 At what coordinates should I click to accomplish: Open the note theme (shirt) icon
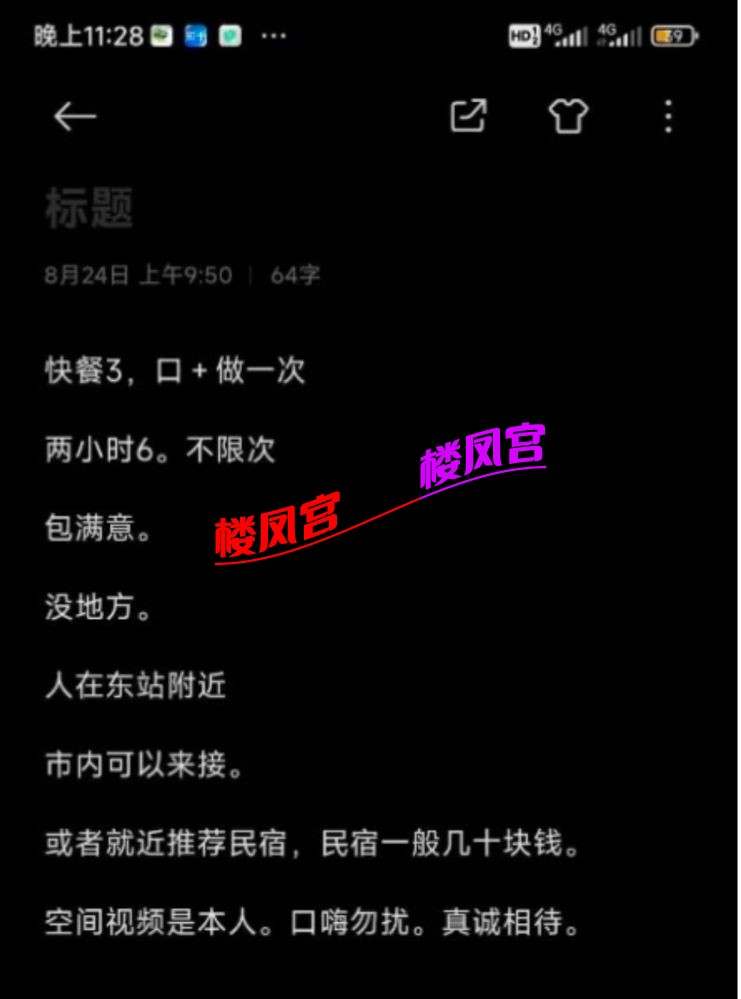pos(568,117)
